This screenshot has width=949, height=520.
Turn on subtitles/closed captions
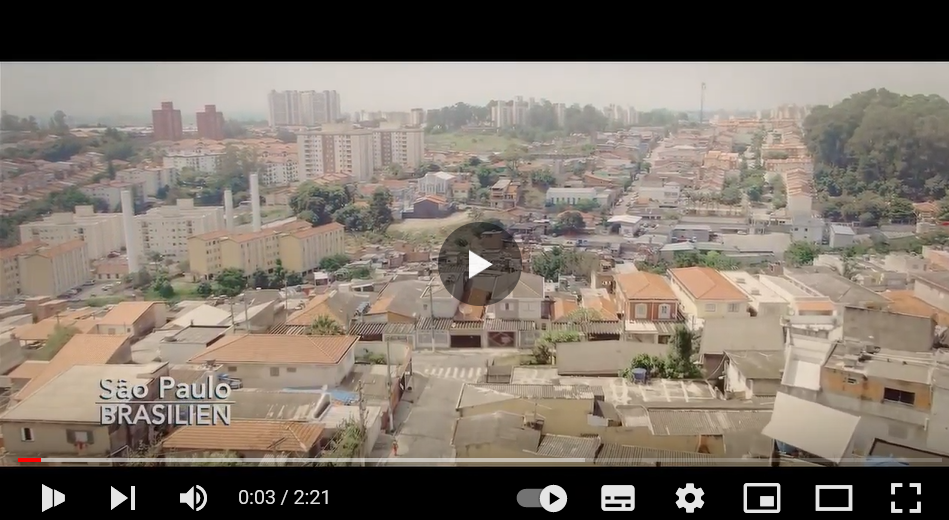coord(617,497)
